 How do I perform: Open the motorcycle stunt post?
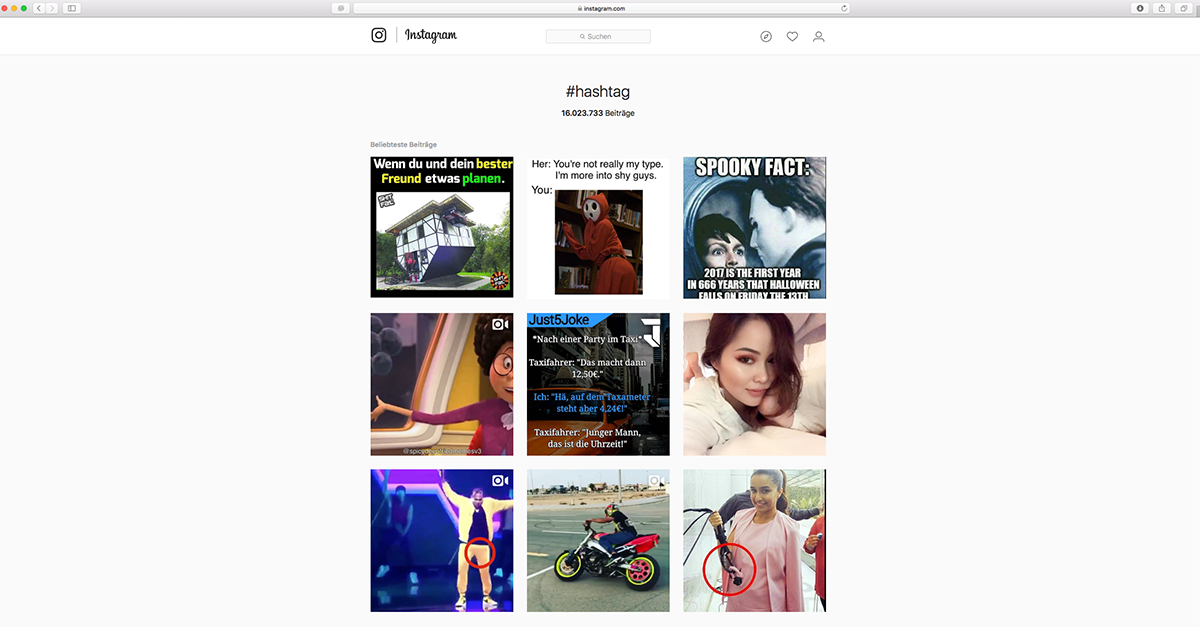click(598, 540)
